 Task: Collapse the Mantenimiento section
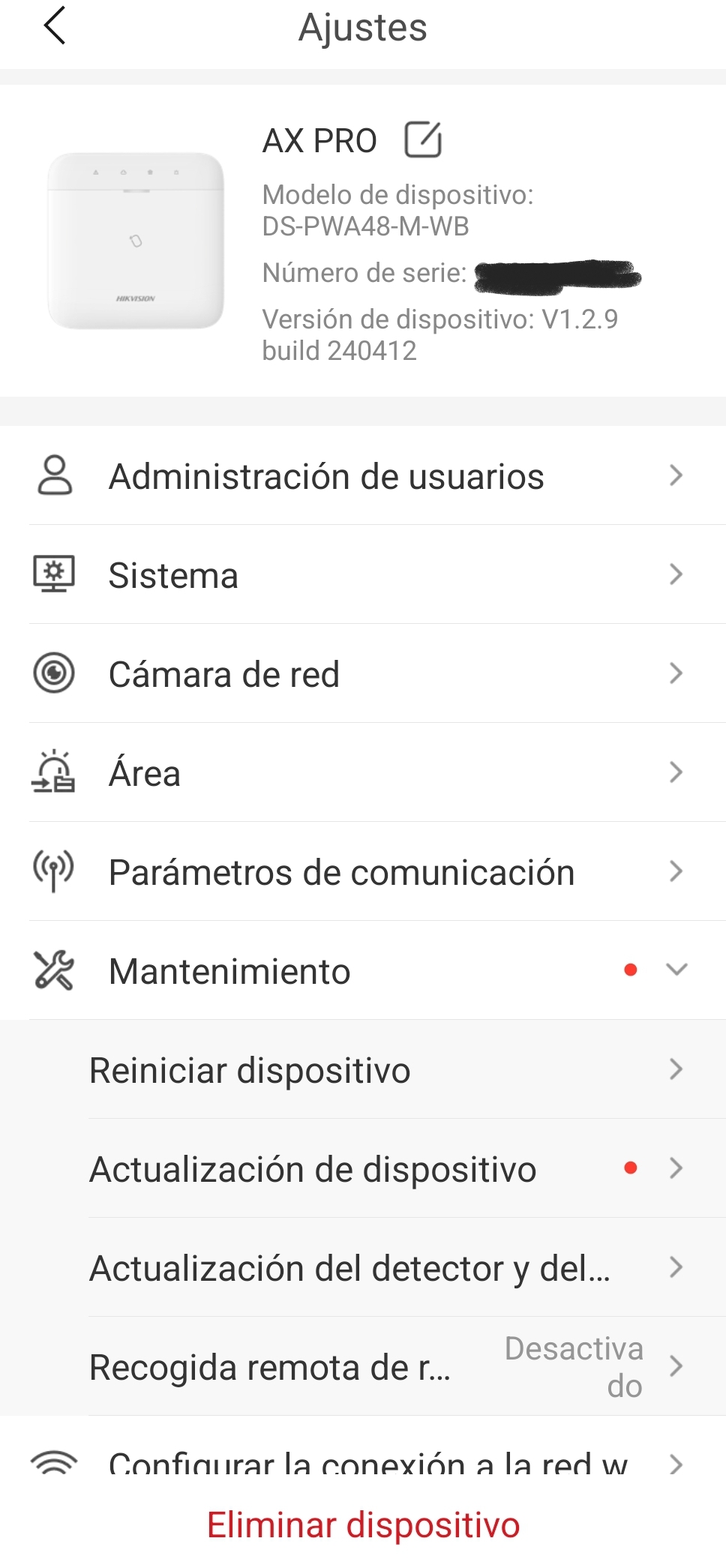pyautogui.click(x=676, y=970)
